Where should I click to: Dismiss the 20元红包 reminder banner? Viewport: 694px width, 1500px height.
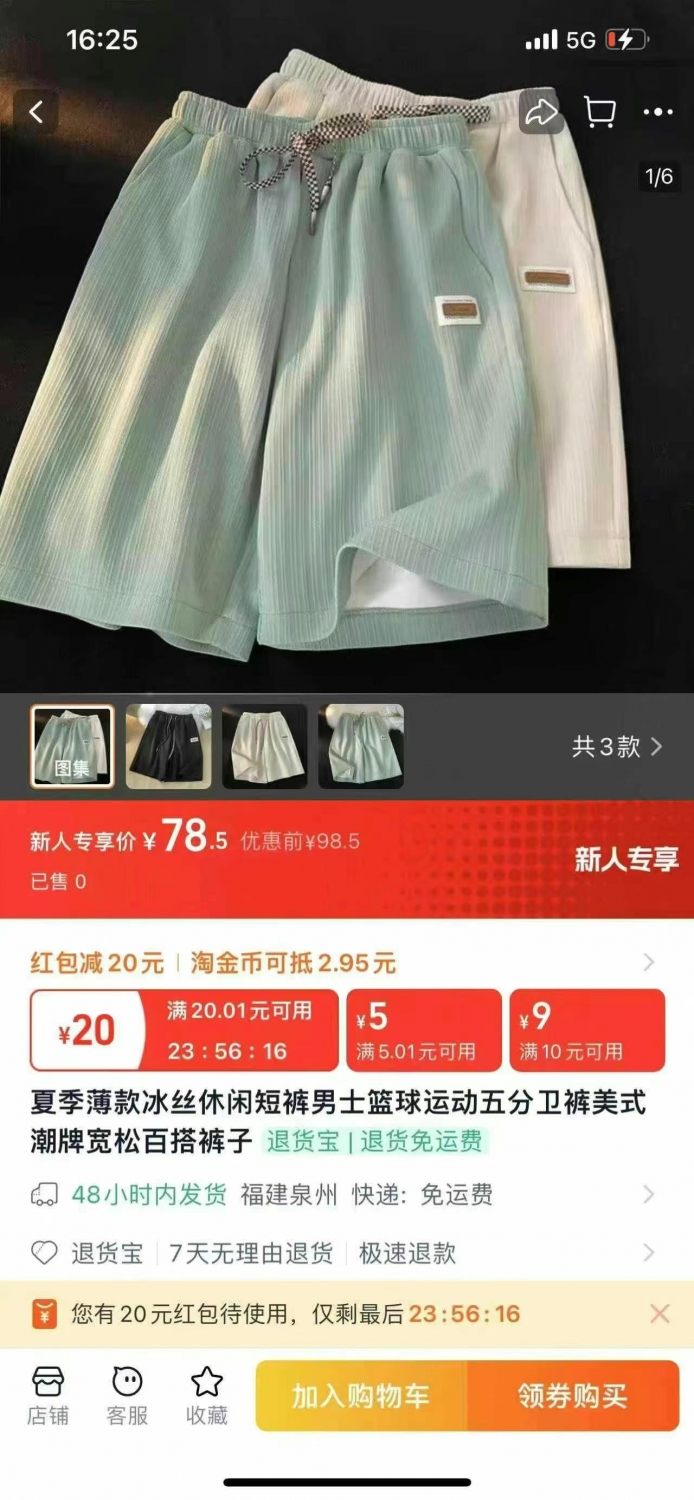coord(659,1314)
